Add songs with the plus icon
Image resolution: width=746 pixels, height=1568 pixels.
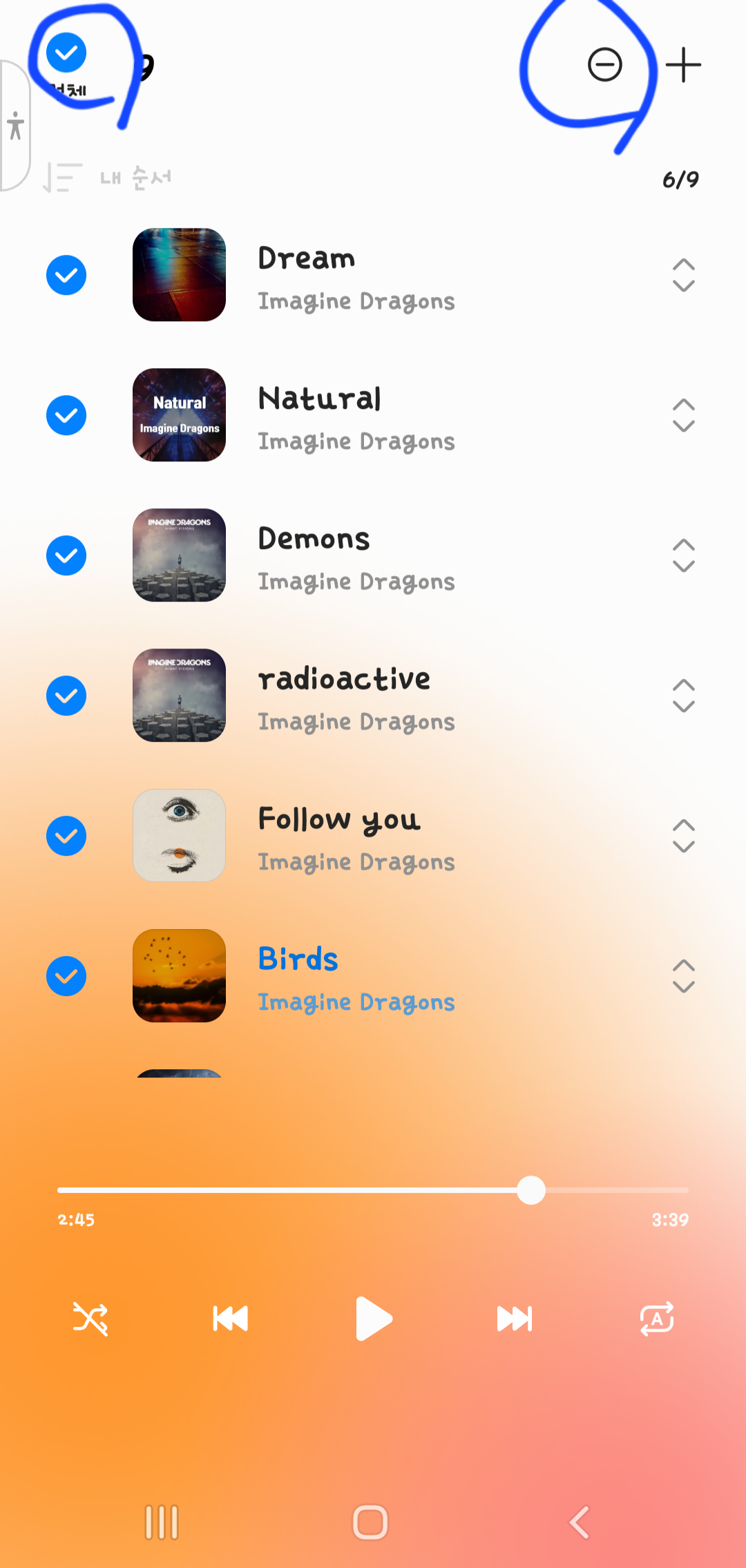683,65
